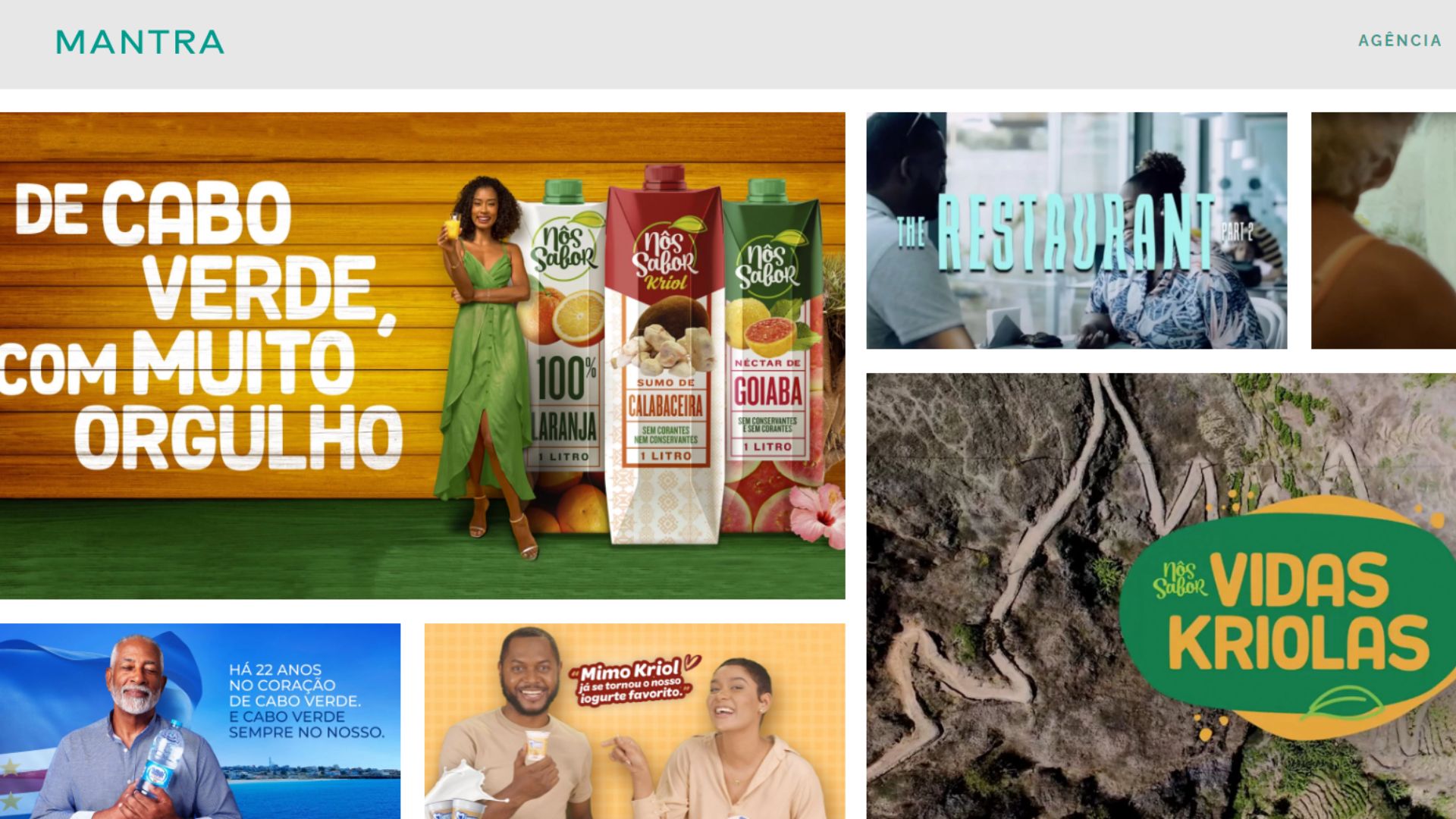
Task: Open The Restaurant Part 2 project tile
Action: tap(1076, 231)
